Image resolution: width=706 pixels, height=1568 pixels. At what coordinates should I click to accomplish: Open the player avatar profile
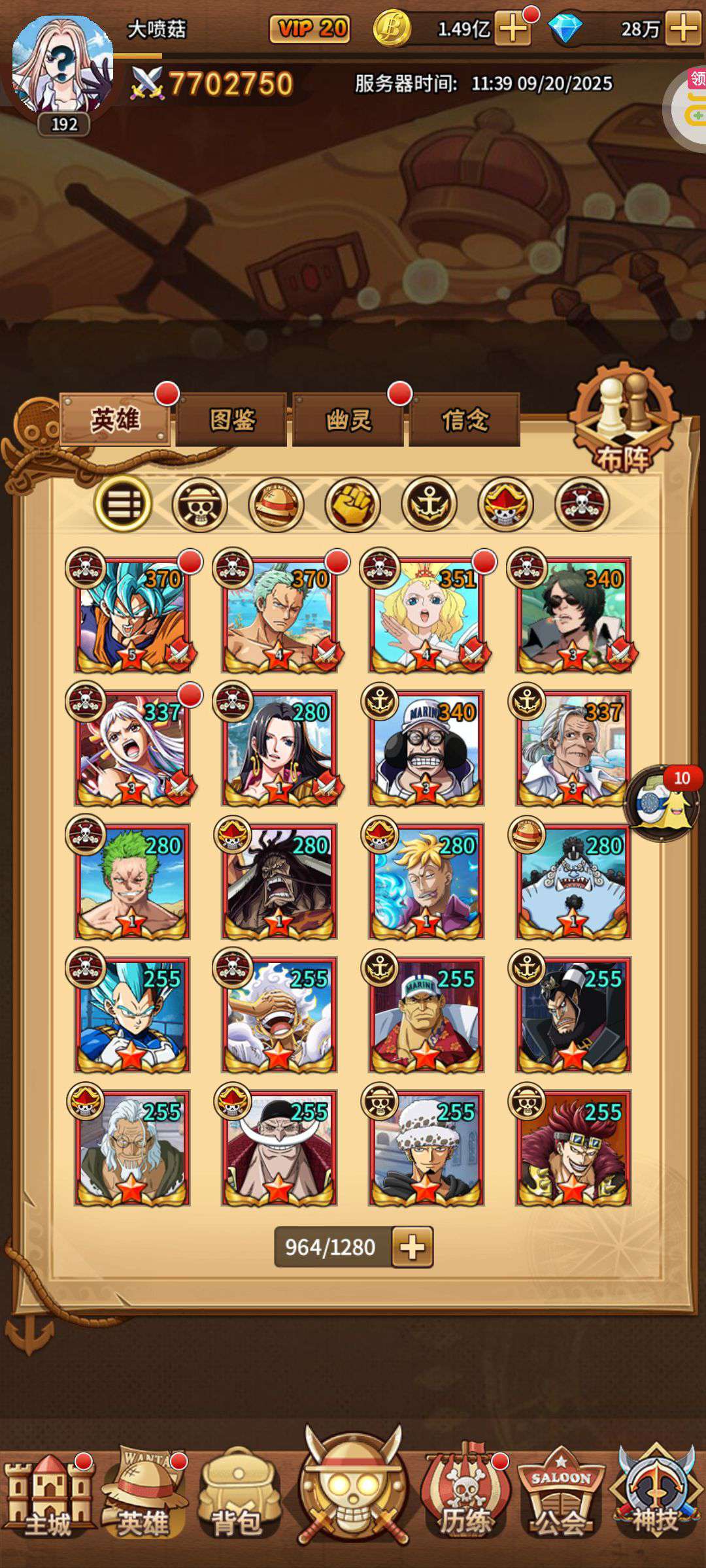[63, 65]
